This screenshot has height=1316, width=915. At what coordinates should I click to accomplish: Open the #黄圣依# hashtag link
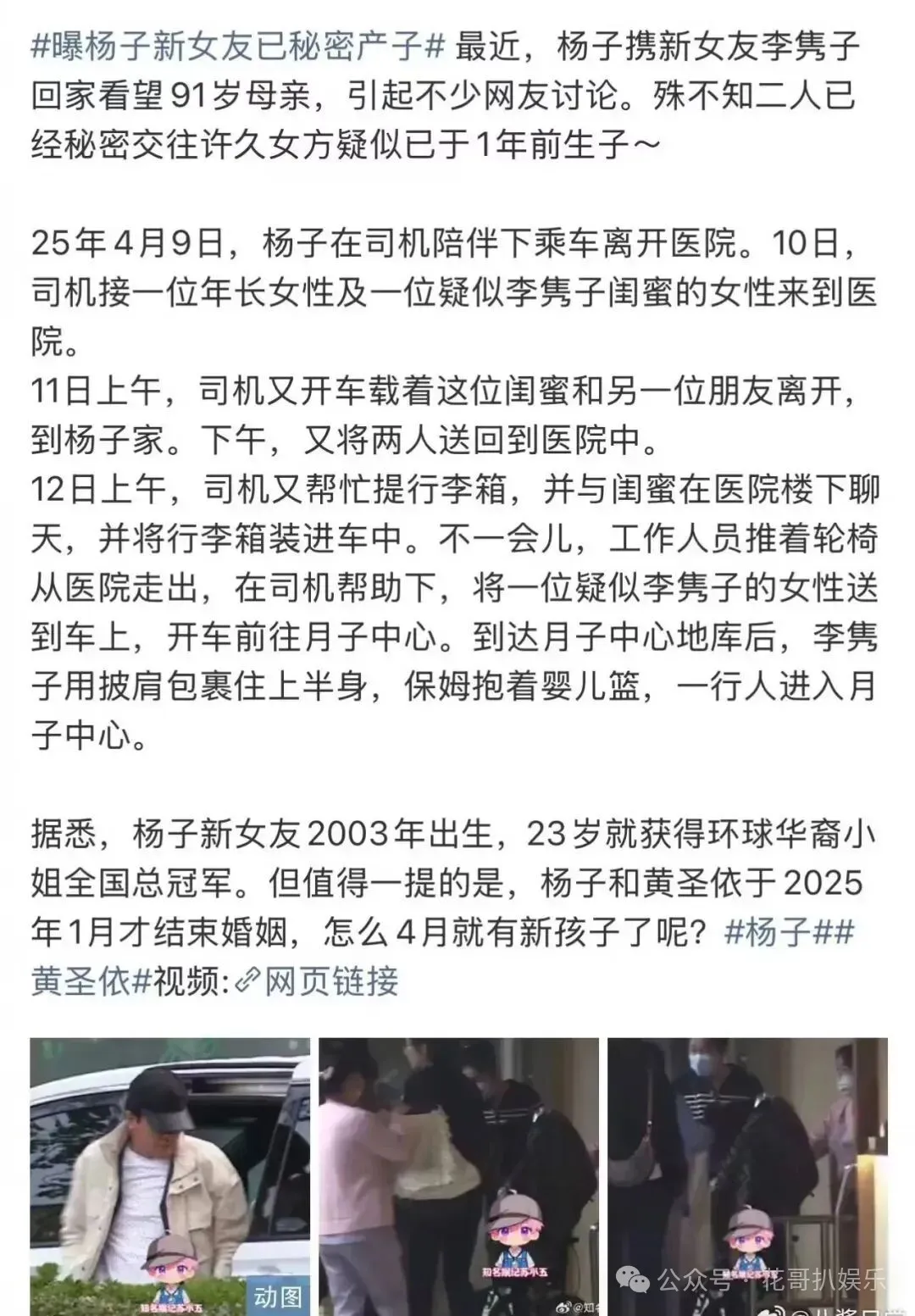pyautogui.click(x=91, y=981)
